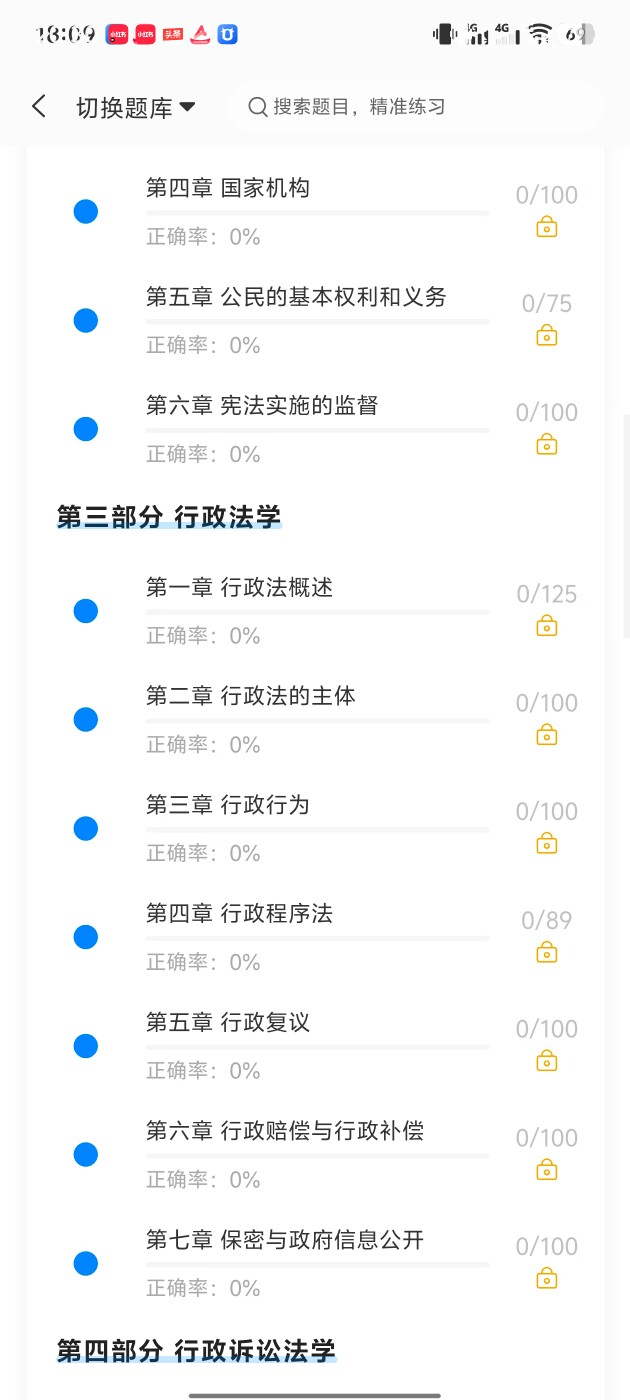Start 第四章 行政程序法 practice
This screenshot has width=630, height=1400.
coord(240,914)
